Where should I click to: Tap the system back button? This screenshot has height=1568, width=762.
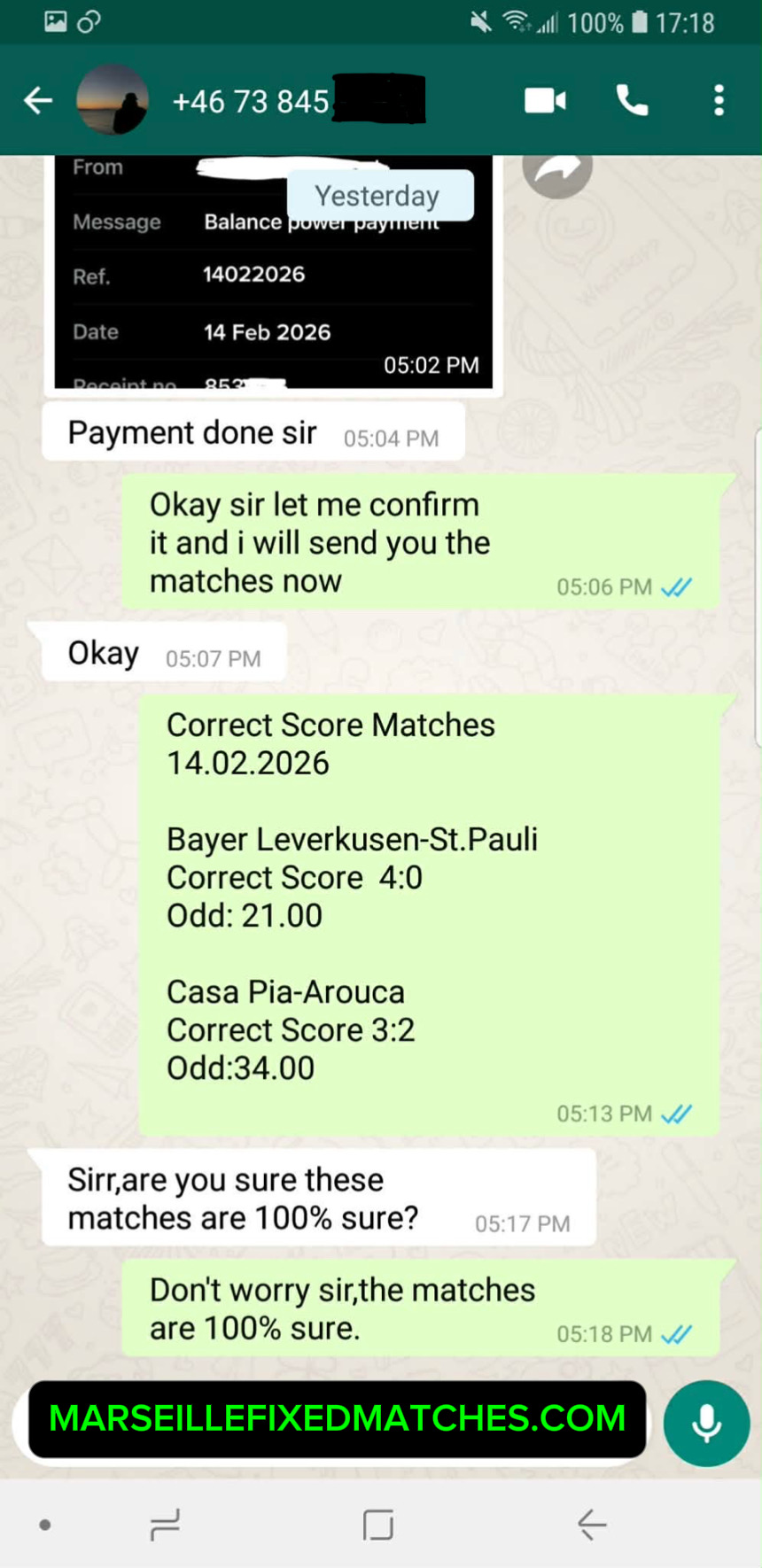[591, 1525]
